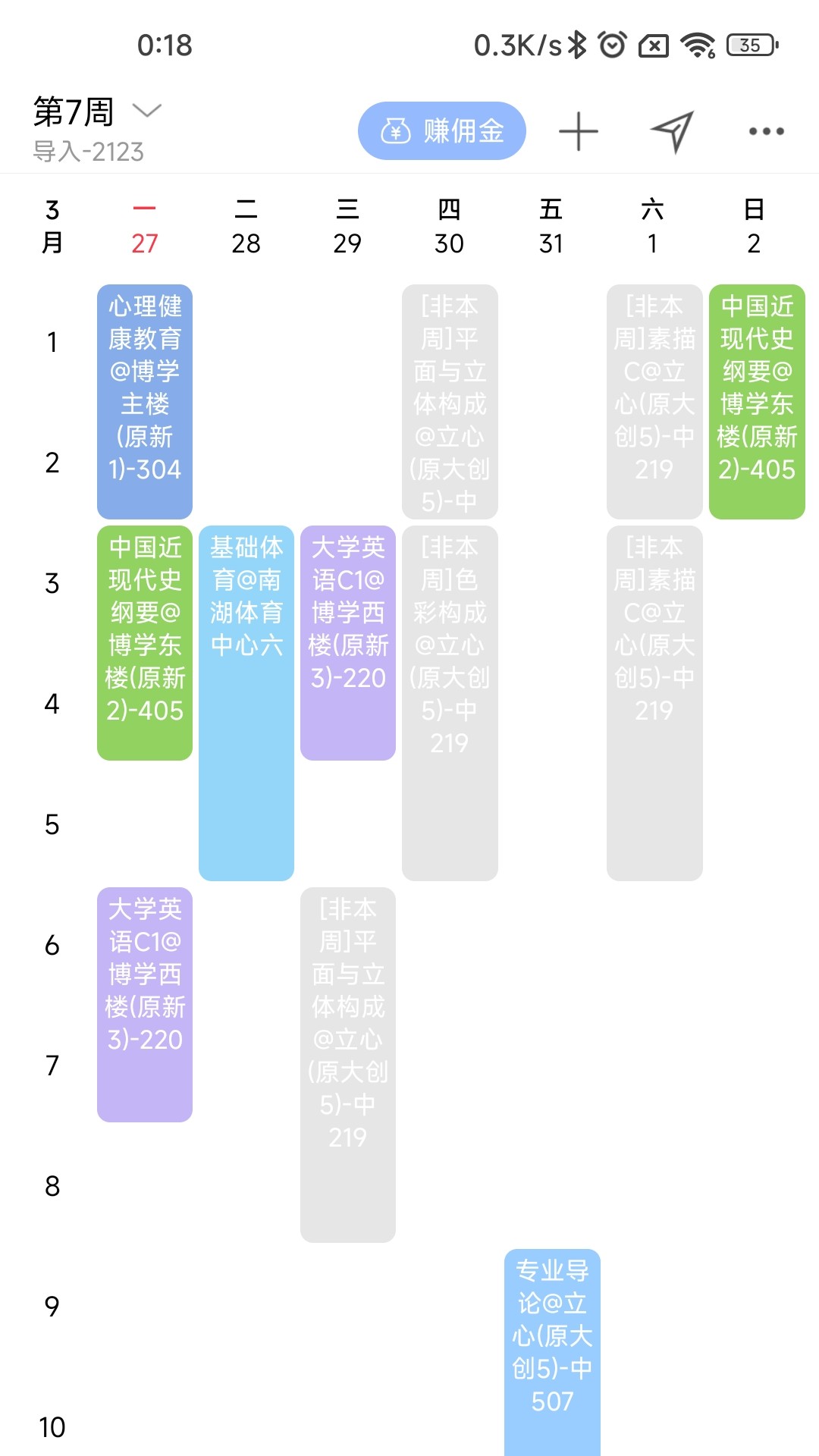
Task: Share the timetable via the paper plane icon
Action: coord(673,131)
